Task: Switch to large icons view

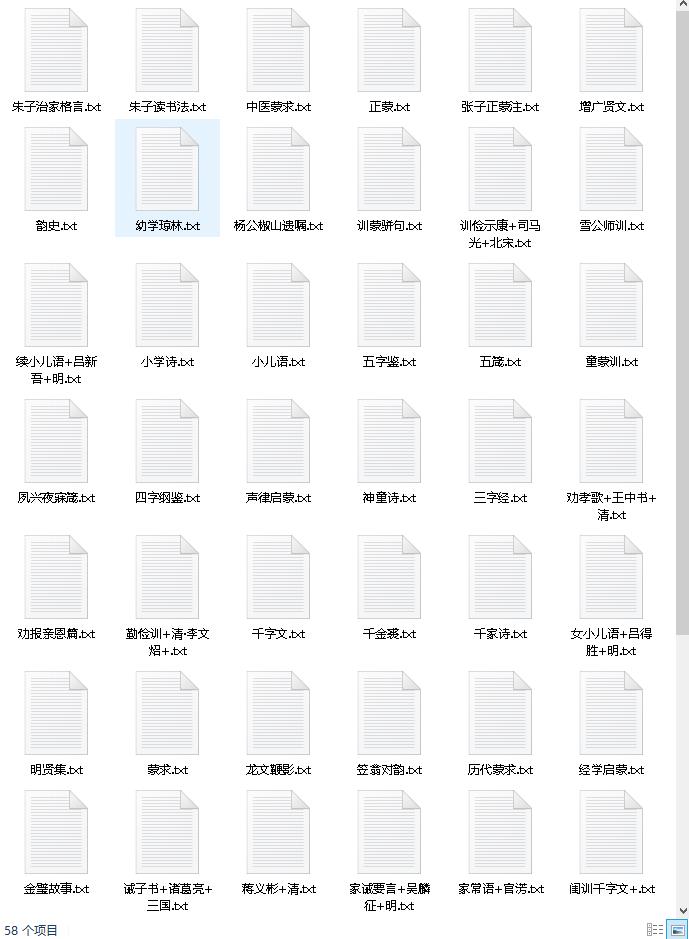Action: 677,929
